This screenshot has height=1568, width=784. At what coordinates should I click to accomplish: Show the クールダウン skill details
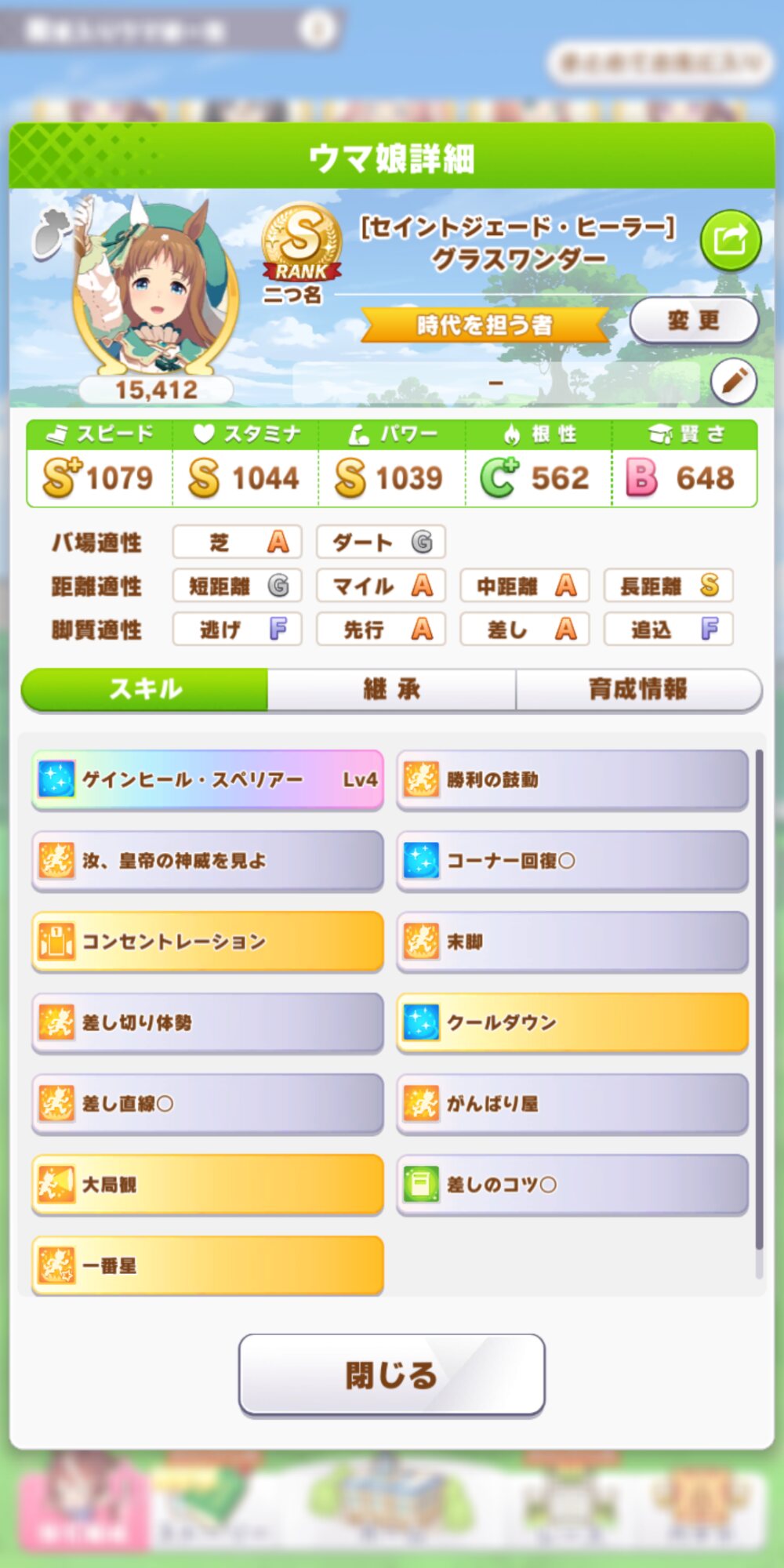tap(572, 1023)
